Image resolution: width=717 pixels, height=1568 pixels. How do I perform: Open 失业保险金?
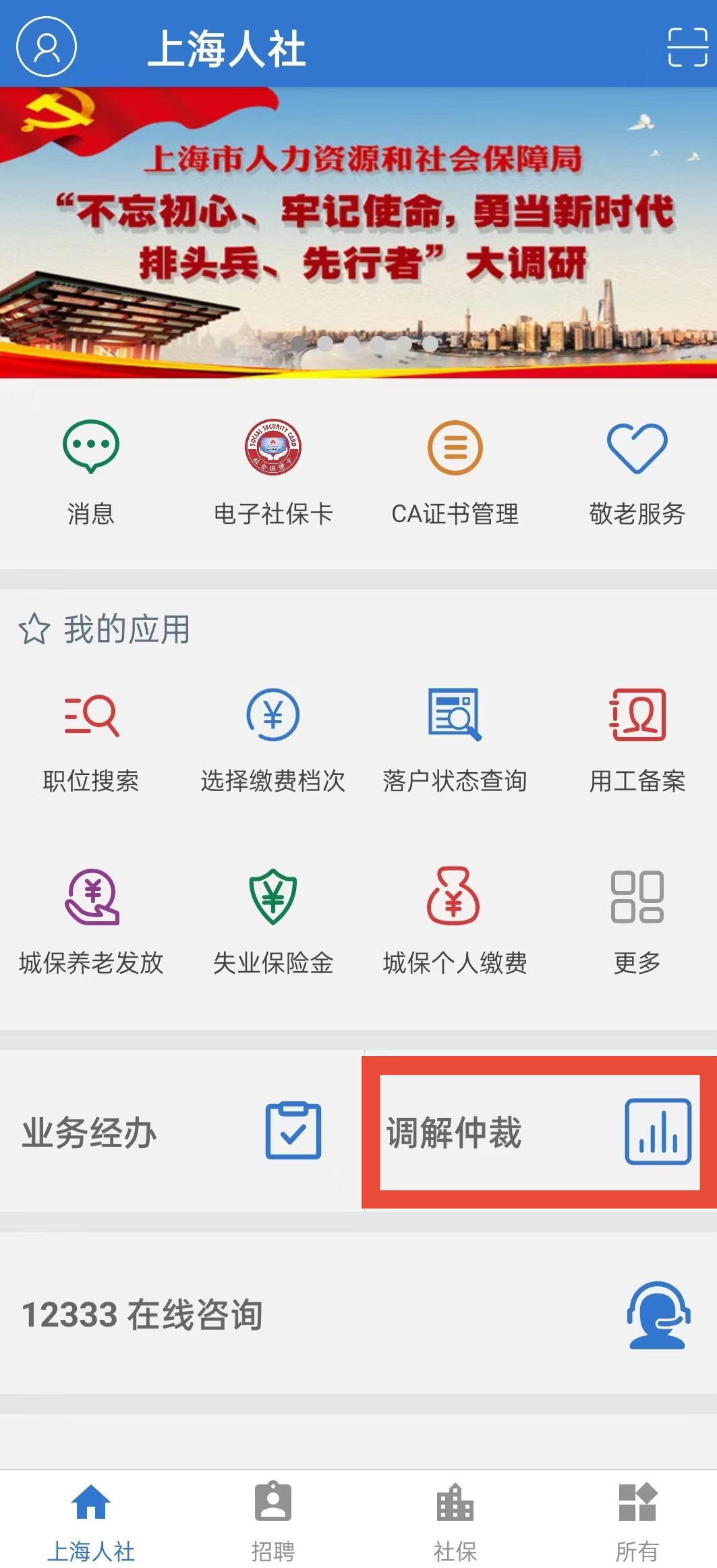273,921
